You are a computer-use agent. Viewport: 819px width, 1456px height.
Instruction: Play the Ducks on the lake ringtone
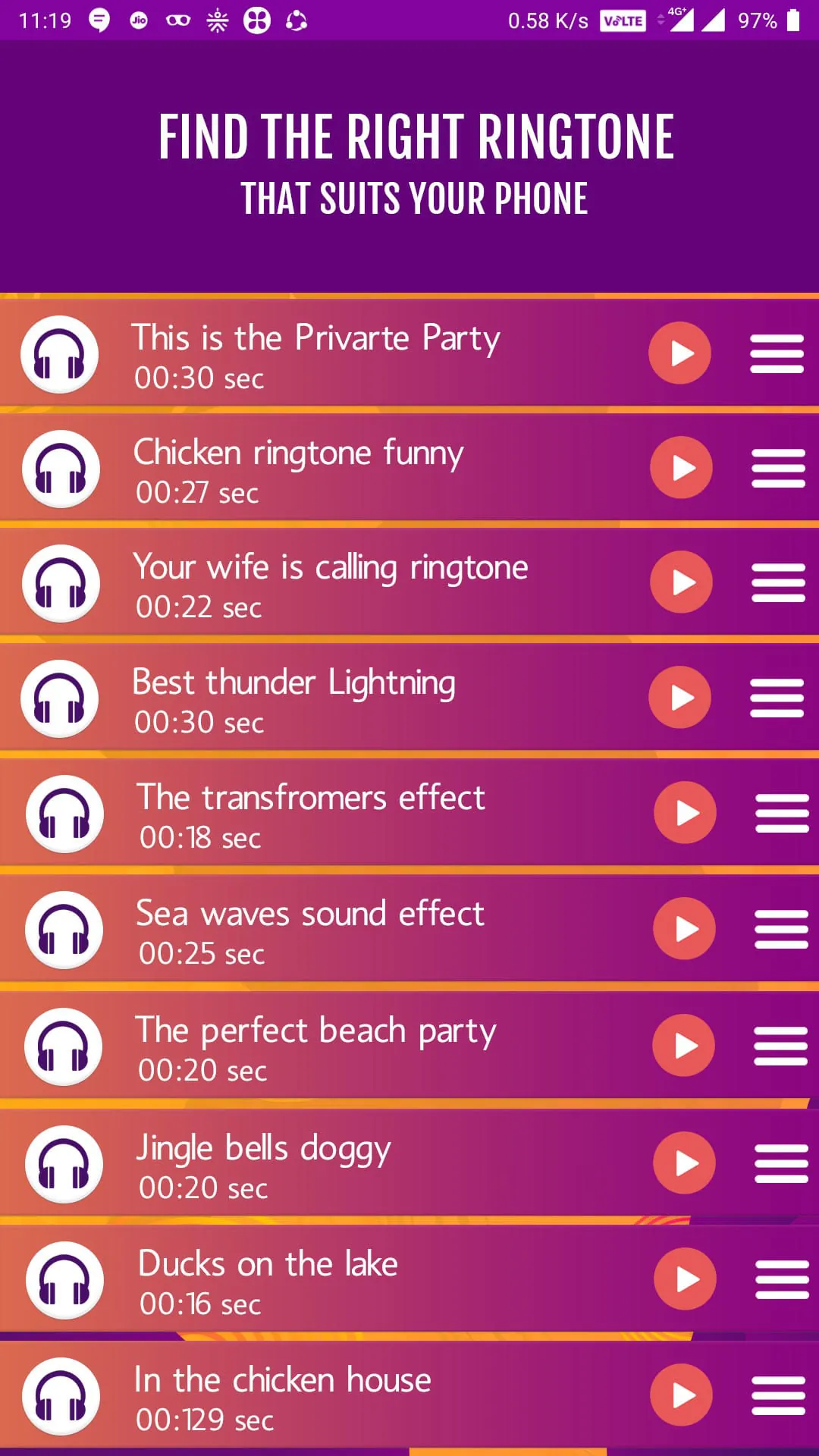(x=684, y=1279)
